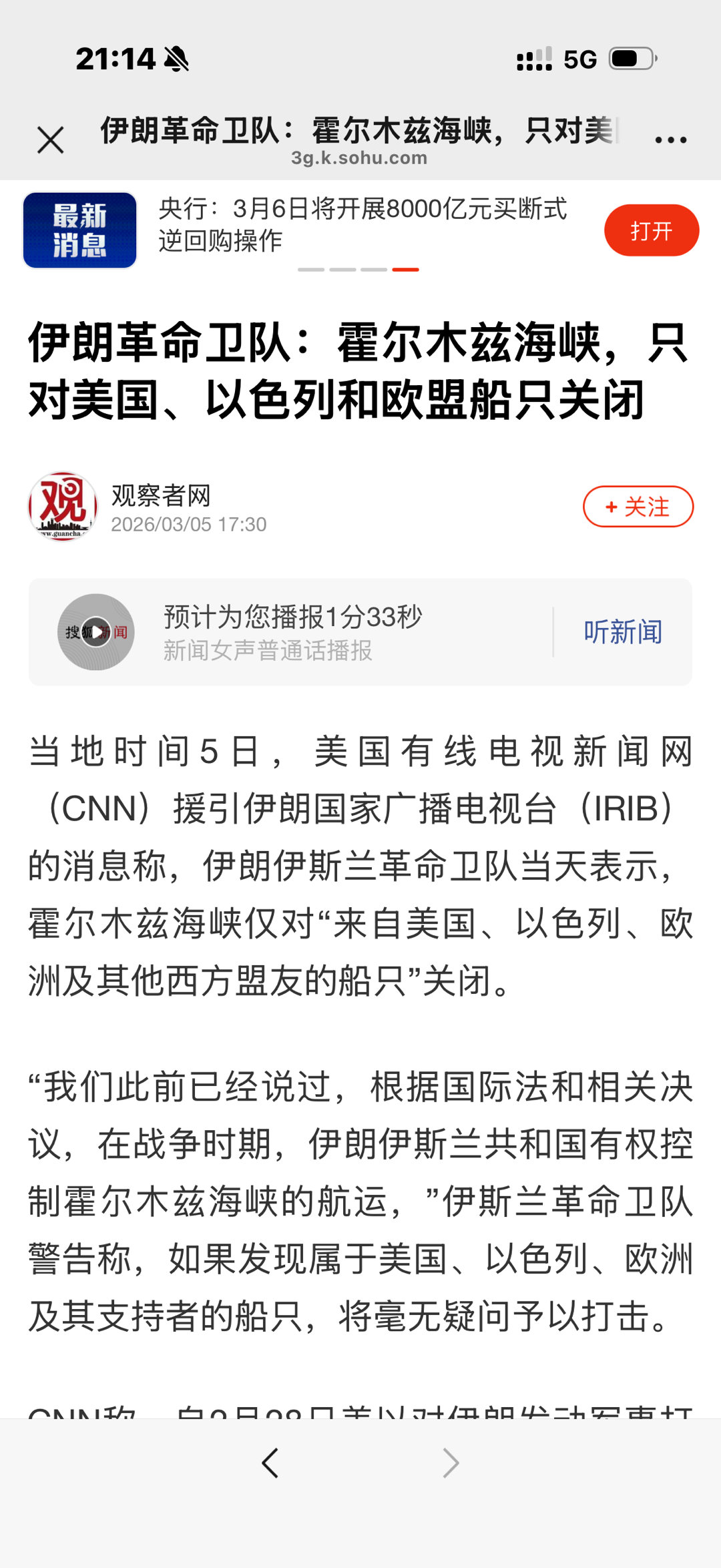Tap the audio play icon on the broadcast card
The image size is (721, 1568).
pos(97,631)
